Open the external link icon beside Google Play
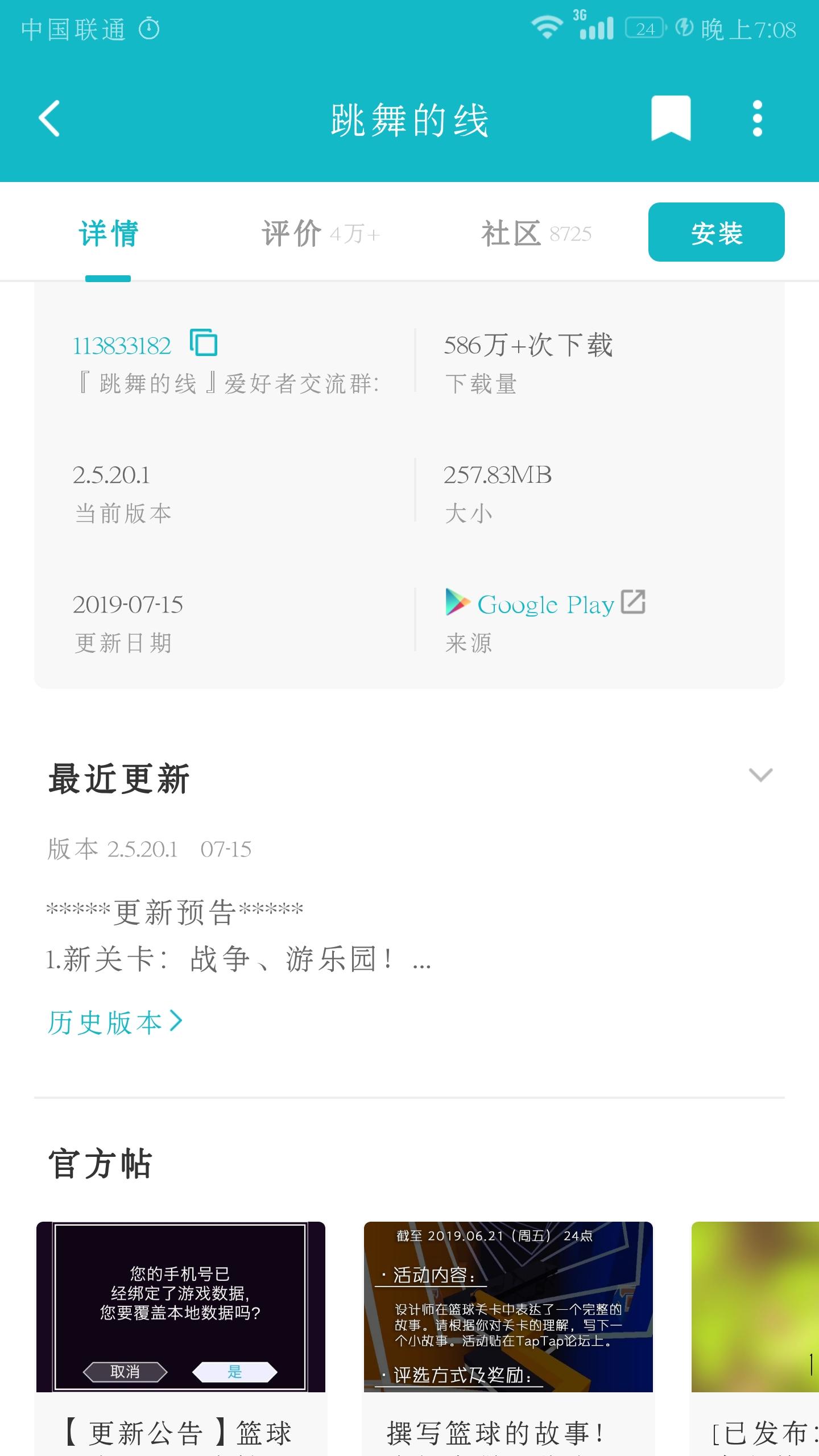This screenshot has width=819, height=1456. (633, 601)
